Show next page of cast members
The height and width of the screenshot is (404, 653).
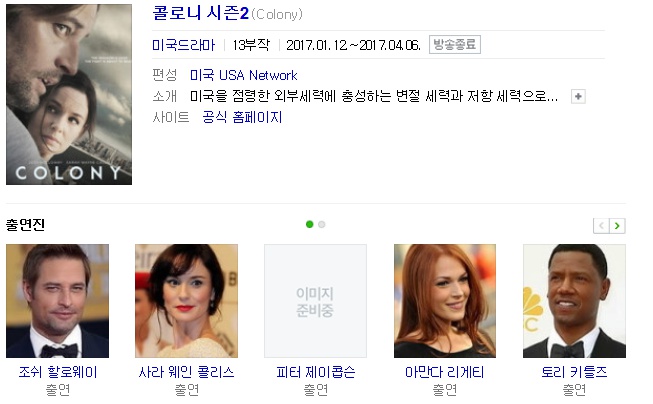tap(617, 226)
